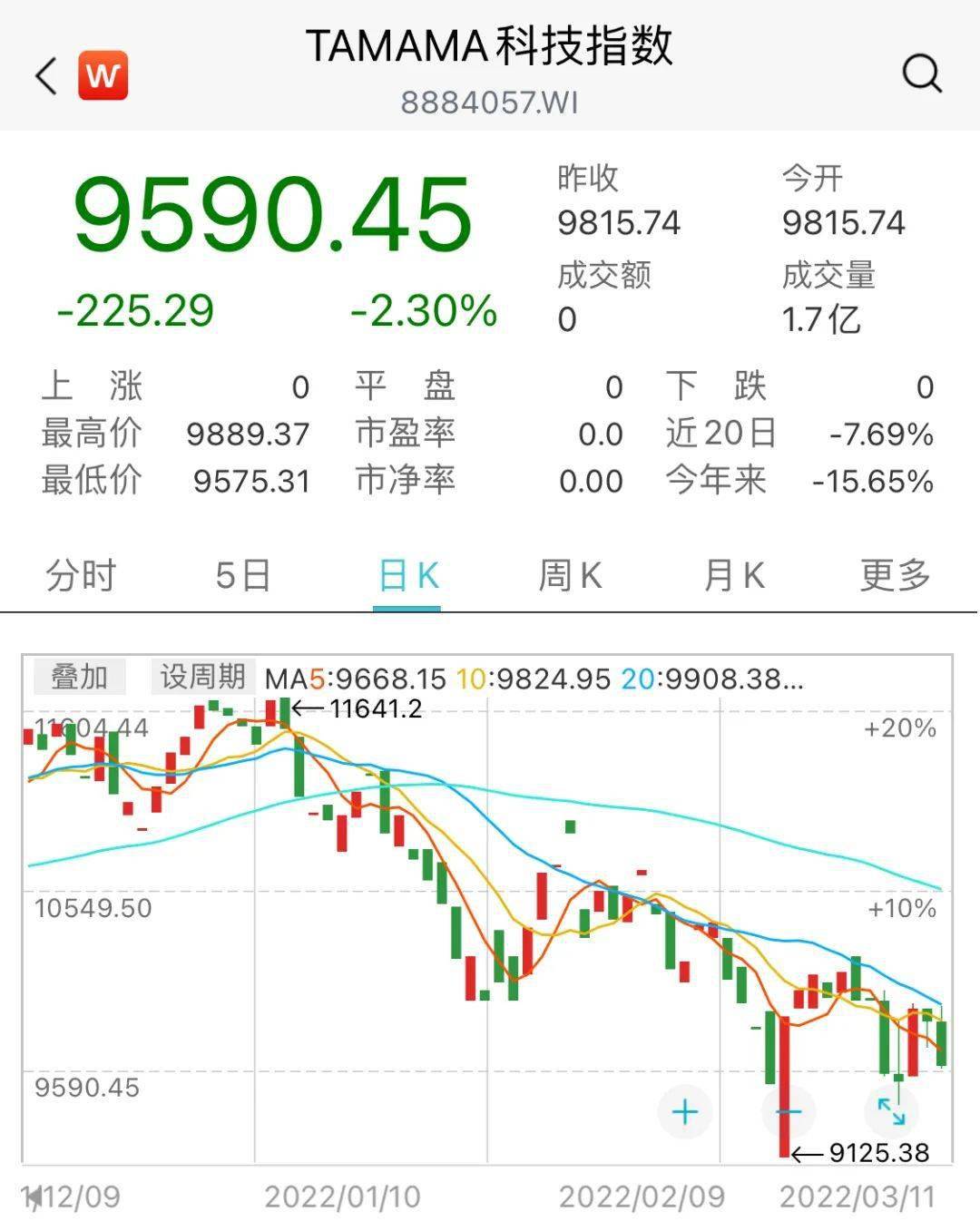Open the search magnifier icon
This screenshot has width=980, height=1221.
coord(922,73)
